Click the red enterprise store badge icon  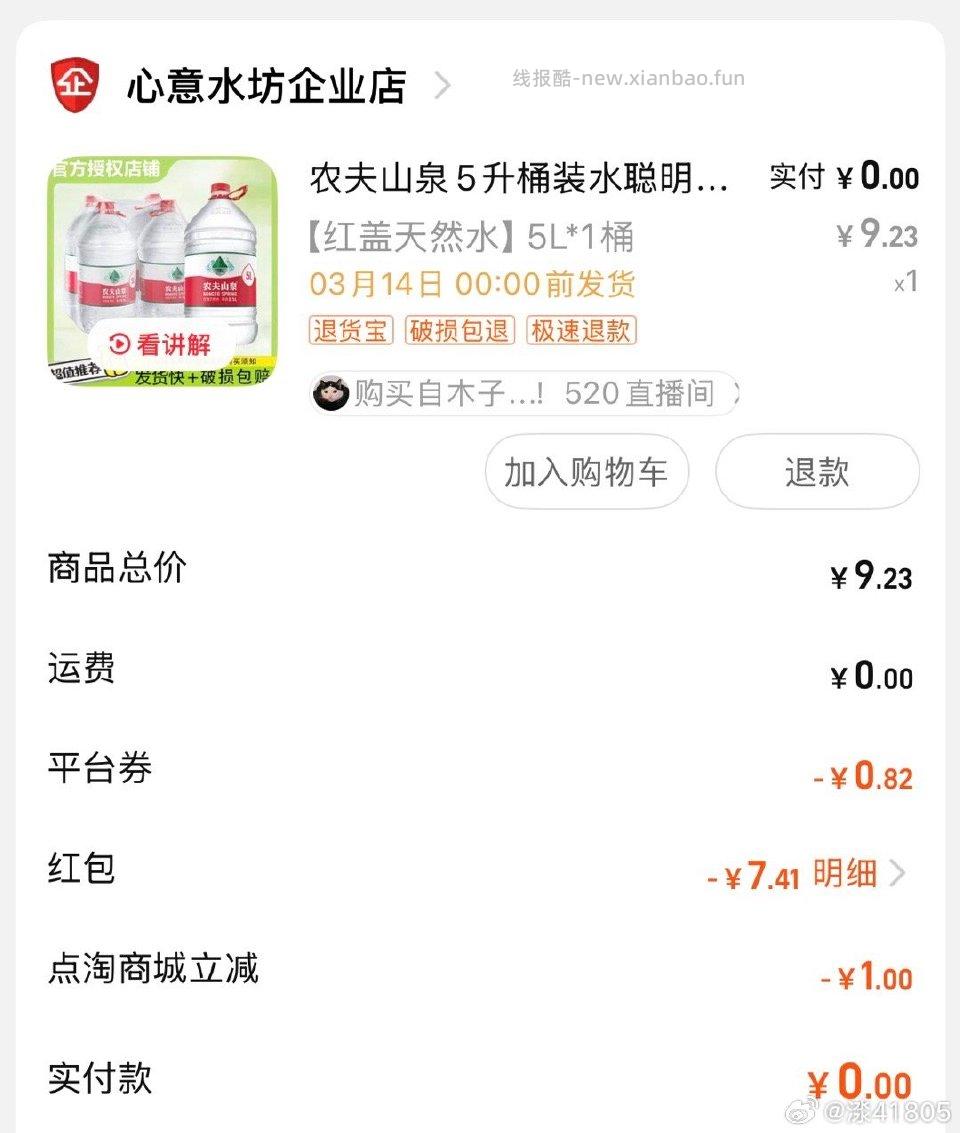point(73,85)
